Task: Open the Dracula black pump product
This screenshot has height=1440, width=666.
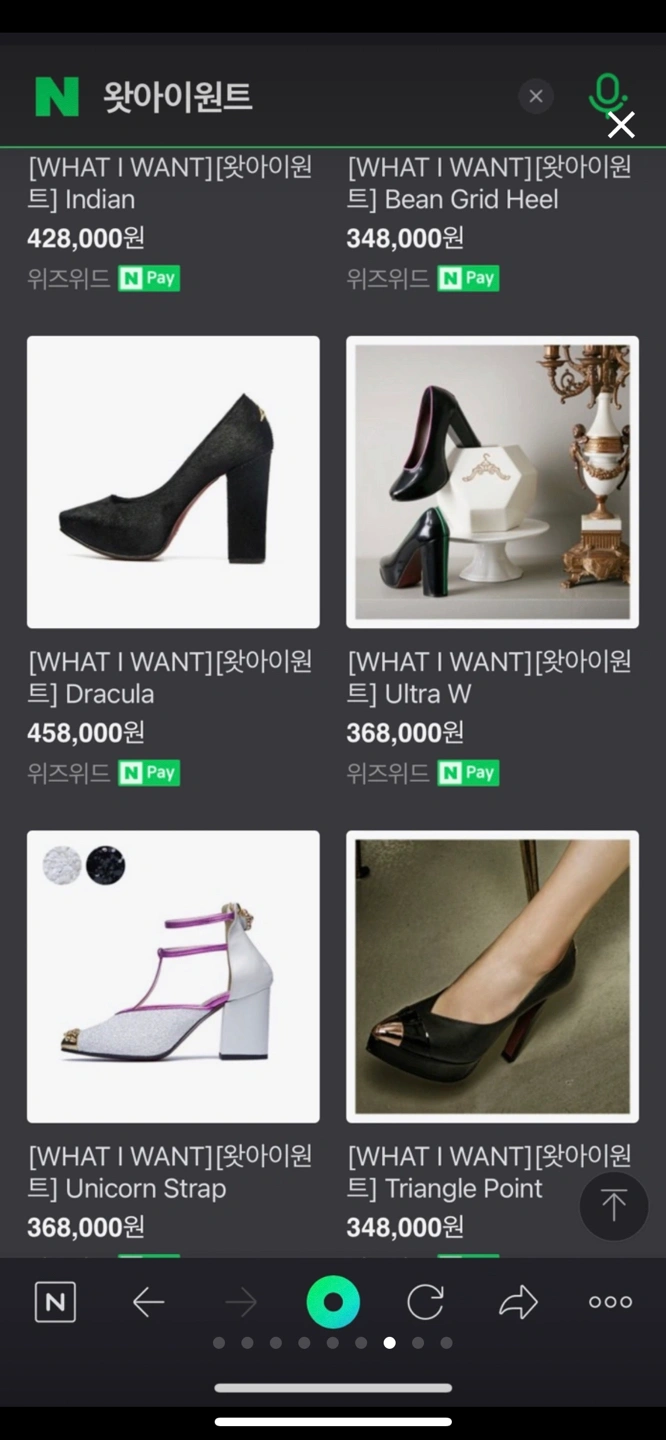Action: pyautogui.click(x=173, y=482)
